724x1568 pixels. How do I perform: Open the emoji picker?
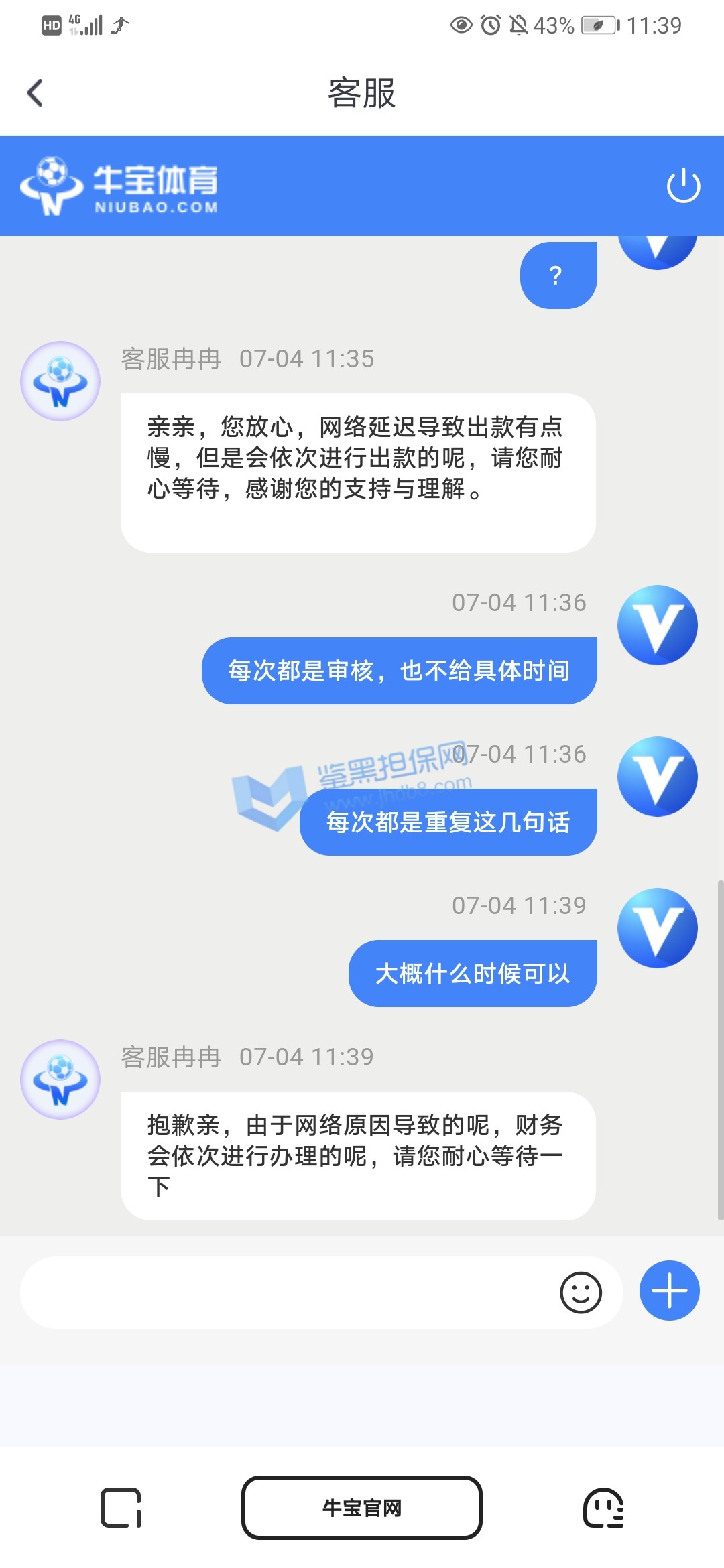[581, 1292]
